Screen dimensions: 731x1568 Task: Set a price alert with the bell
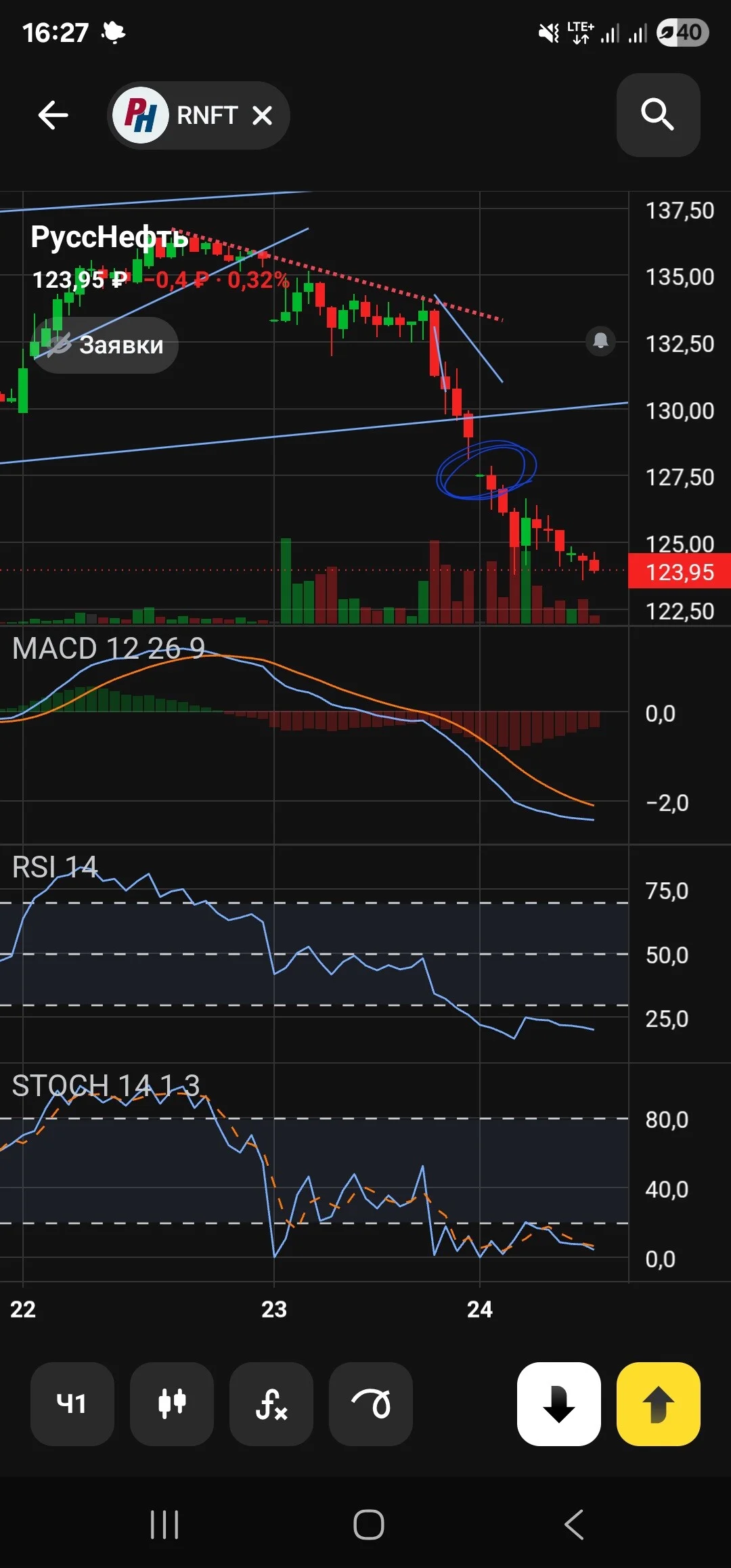(x=600, y=340)
